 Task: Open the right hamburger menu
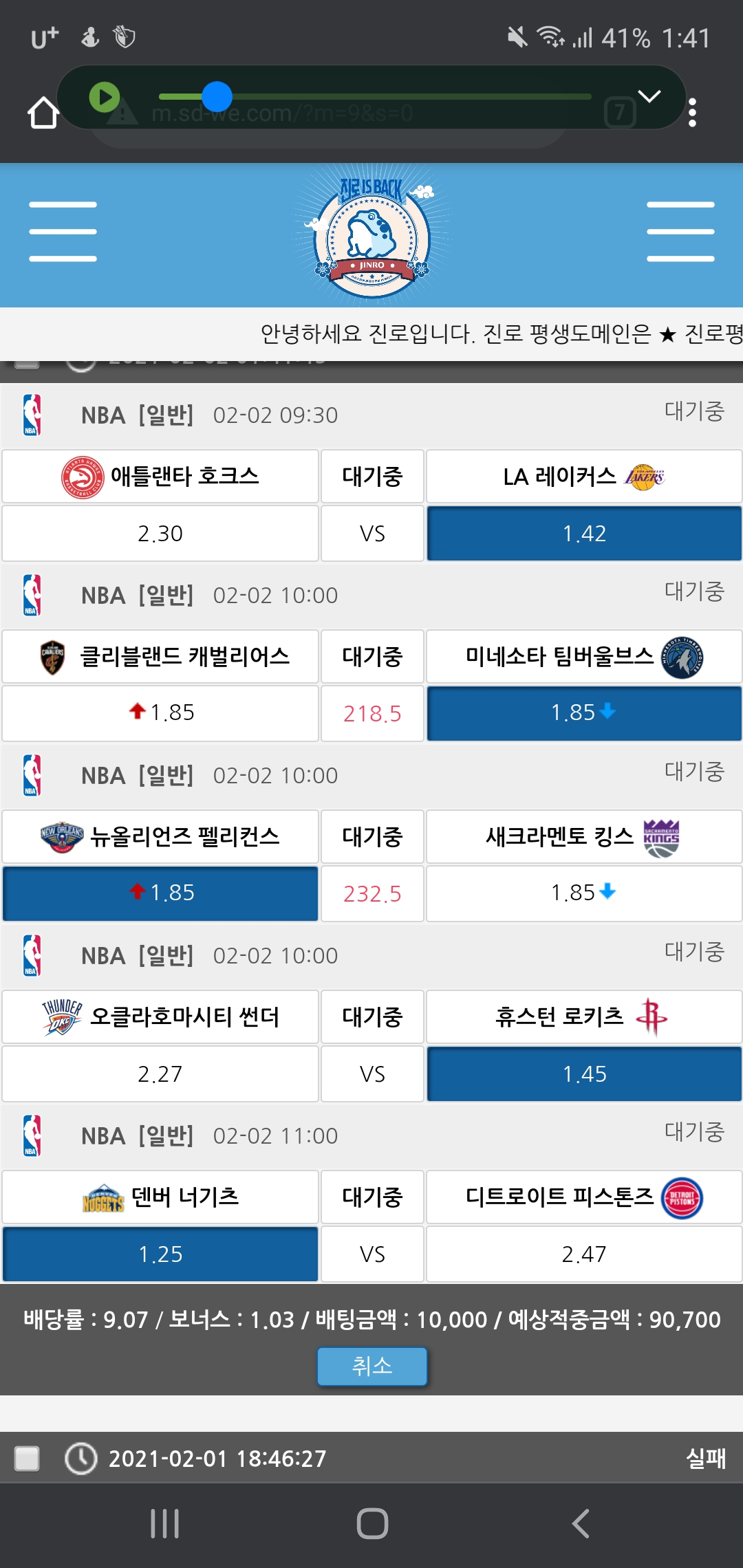680,232
